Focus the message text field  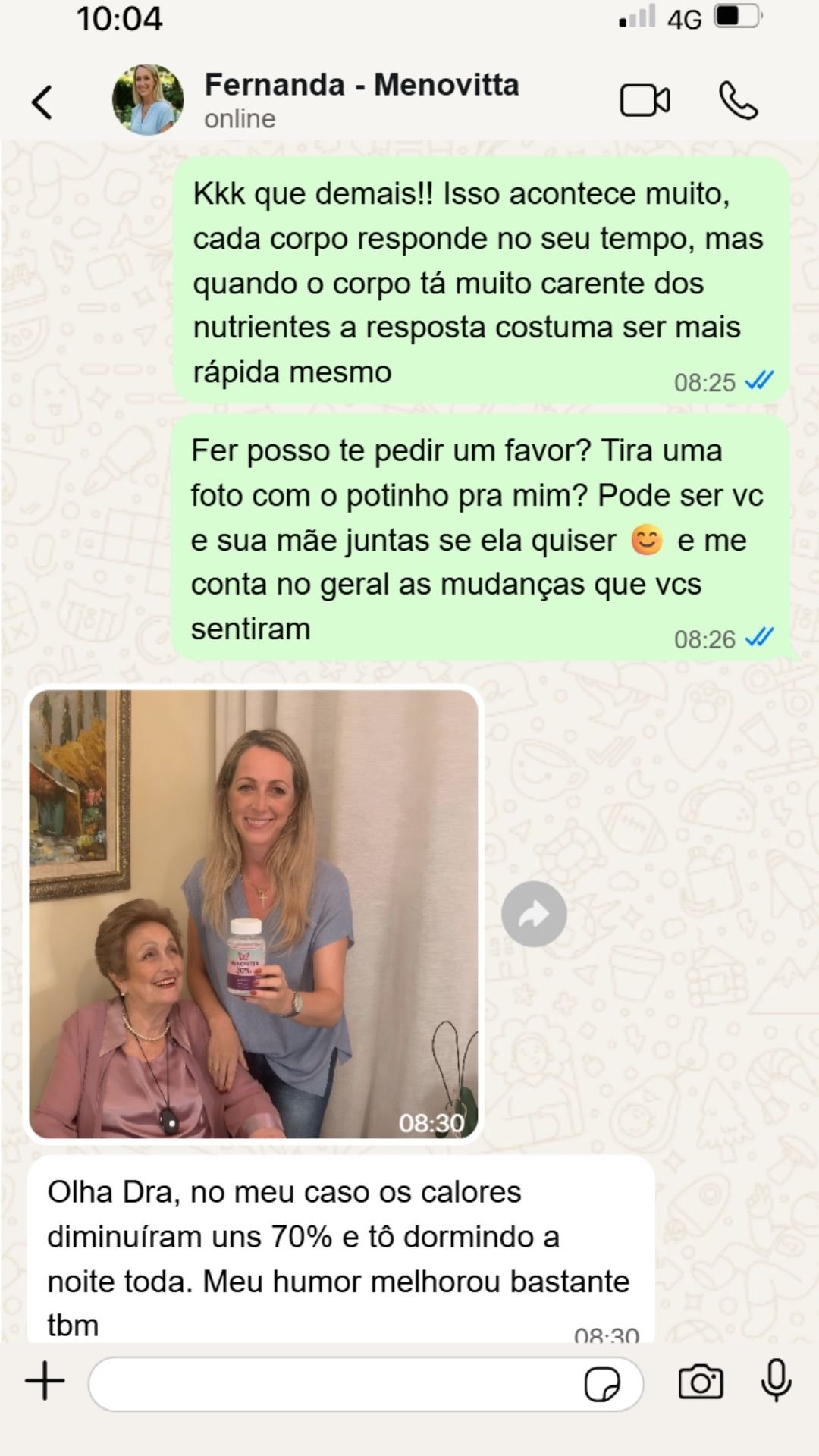[334, 1384]
